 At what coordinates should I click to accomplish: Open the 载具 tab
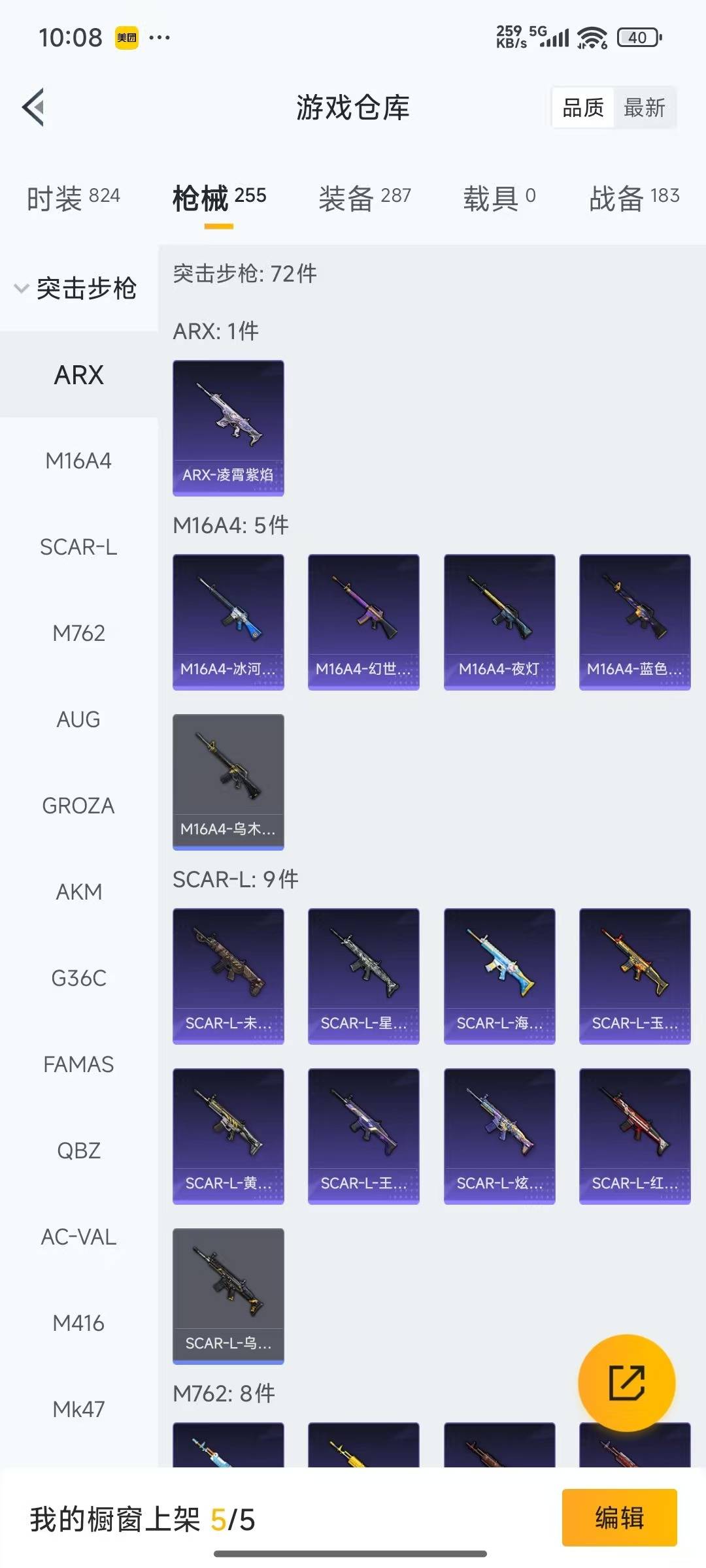(x=499, y=197)
